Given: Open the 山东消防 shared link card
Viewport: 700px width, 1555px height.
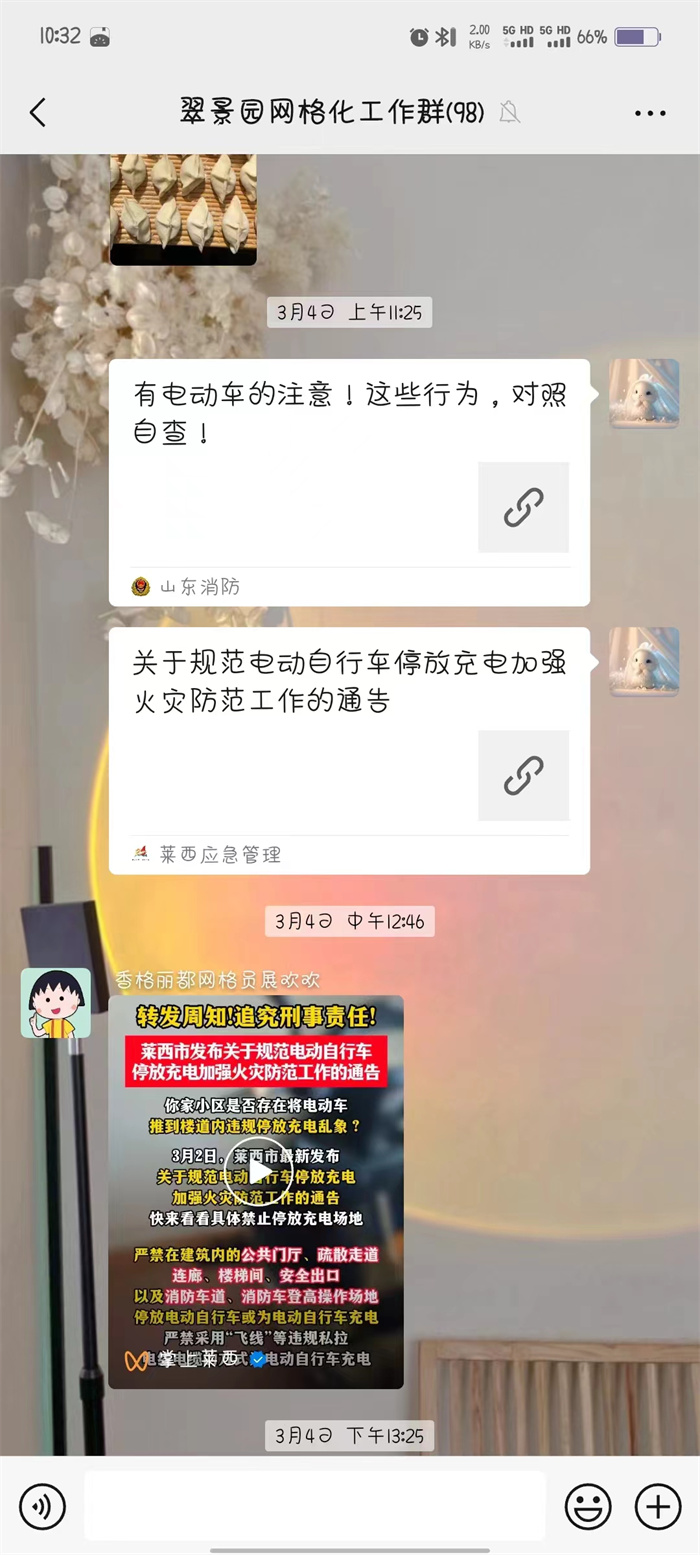Looking at the screenshot, I should (x=349, y=482).
